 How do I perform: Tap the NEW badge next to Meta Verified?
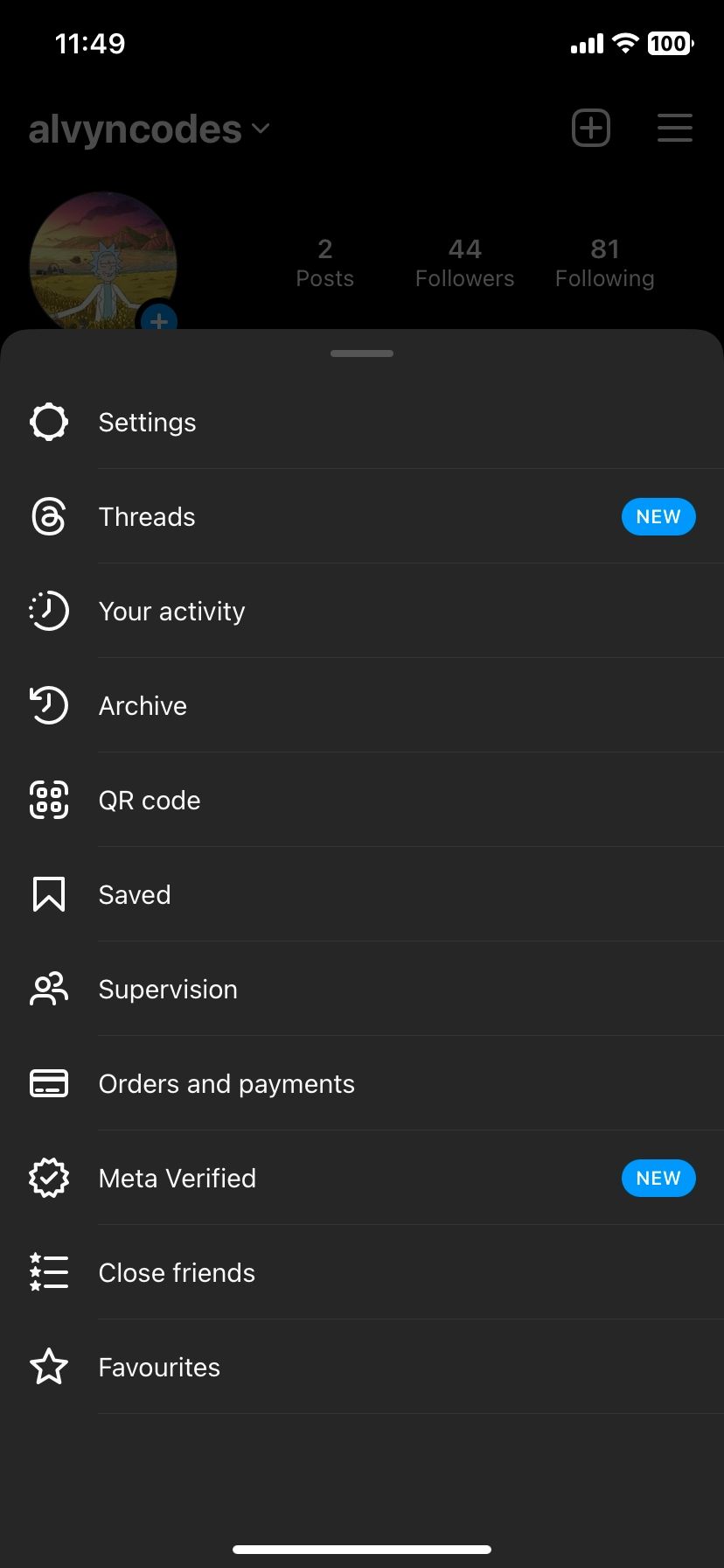pos(658,1178)
